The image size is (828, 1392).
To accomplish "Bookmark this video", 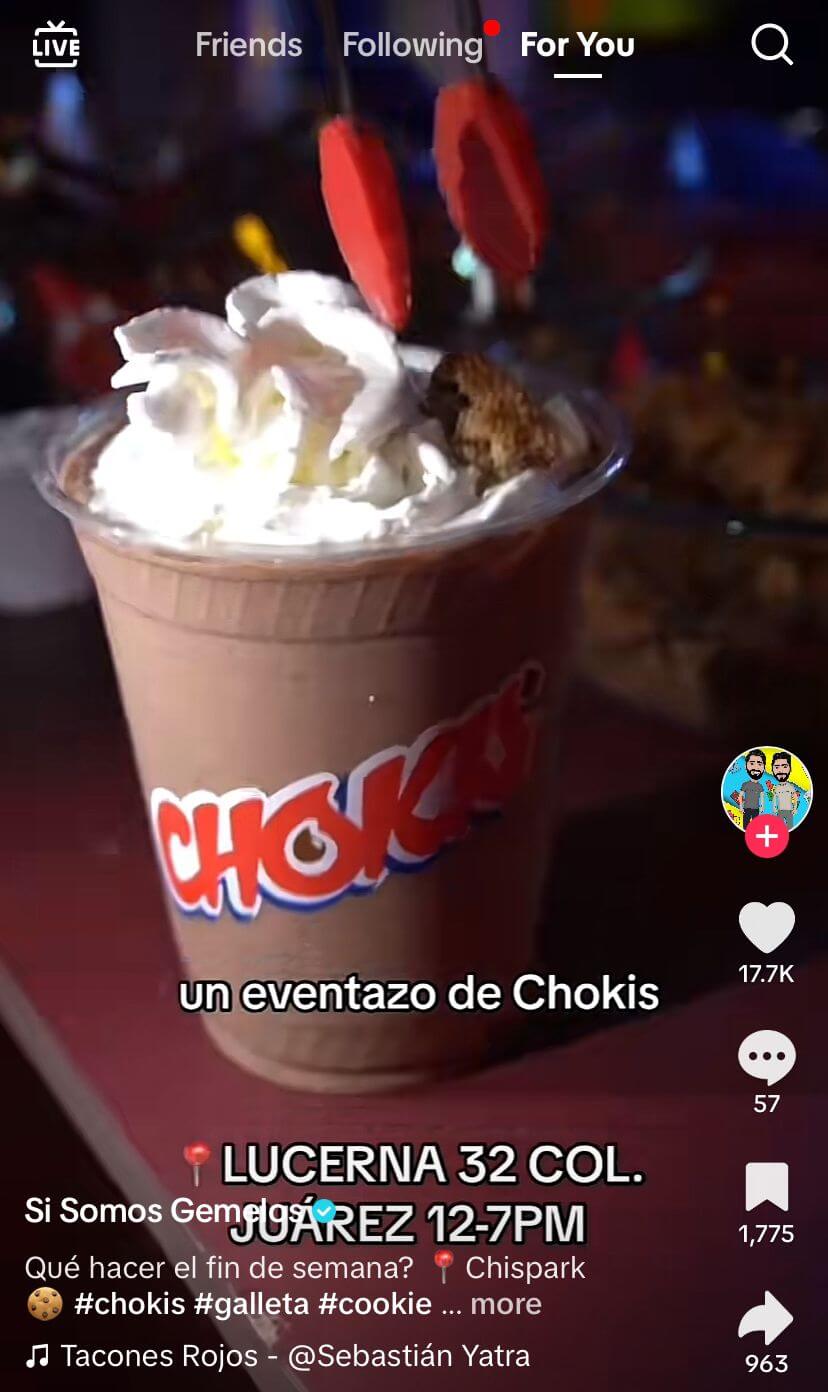I will tap(766, 1187).
